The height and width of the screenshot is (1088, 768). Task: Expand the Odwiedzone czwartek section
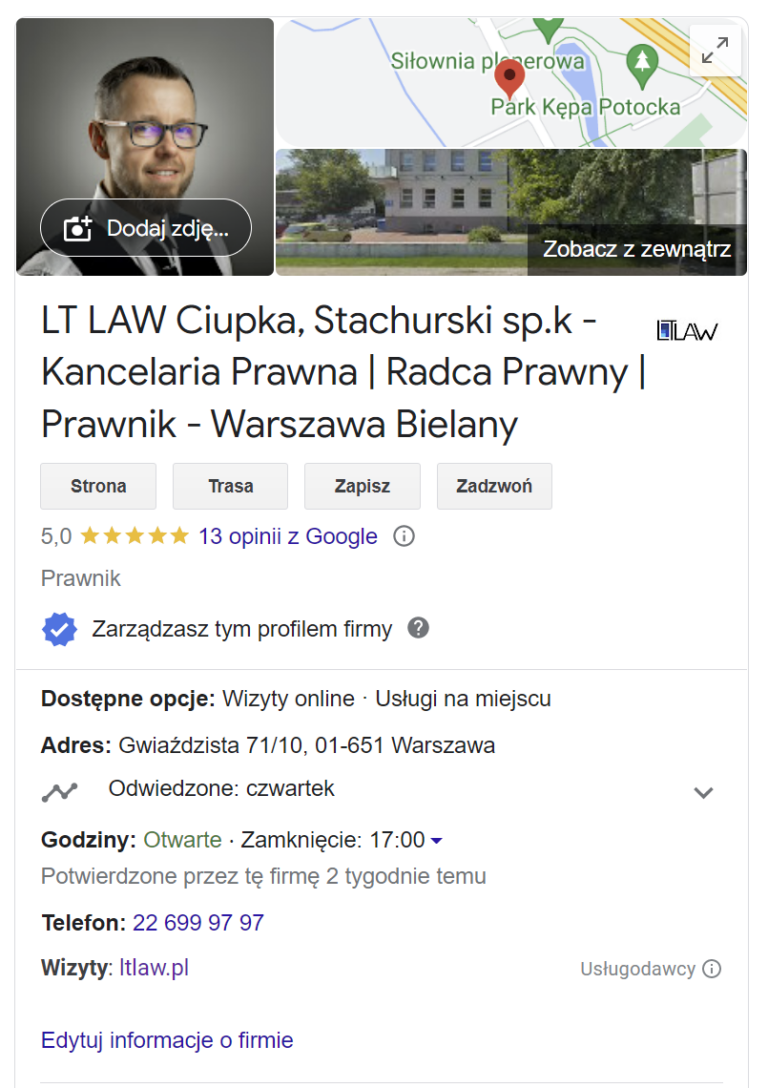point(704,791)
